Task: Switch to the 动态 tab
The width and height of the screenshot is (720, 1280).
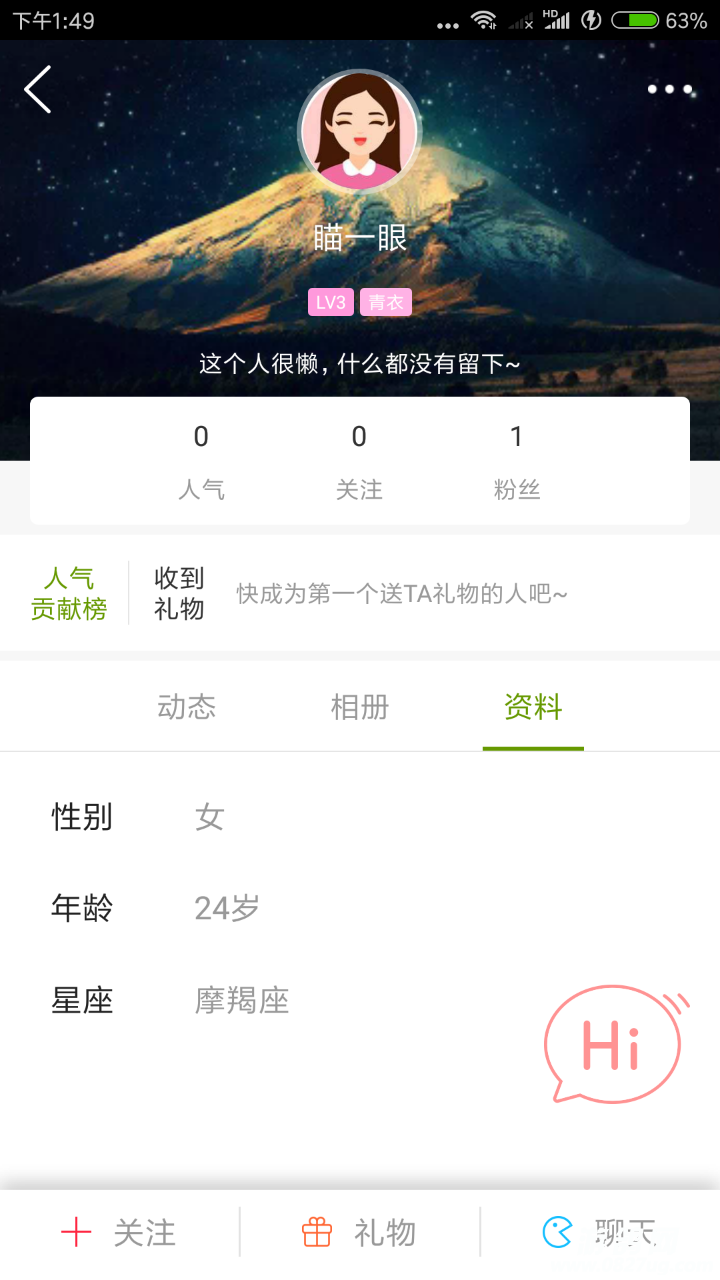Action: coord(186,708)
